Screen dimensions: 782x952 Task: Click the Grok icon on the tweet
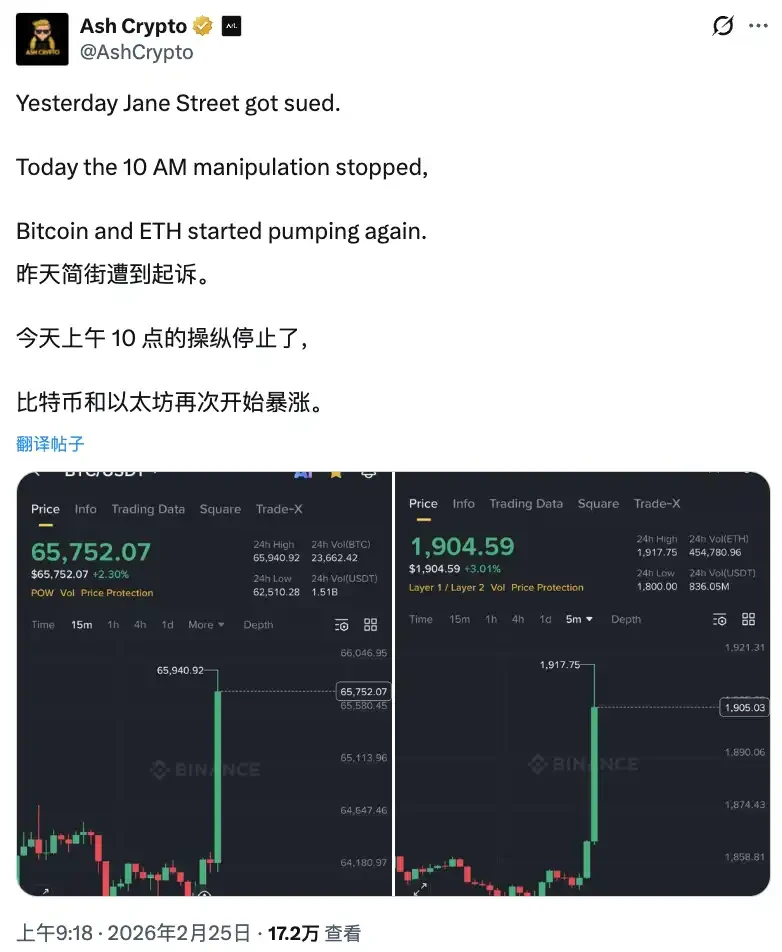(722, 27)
